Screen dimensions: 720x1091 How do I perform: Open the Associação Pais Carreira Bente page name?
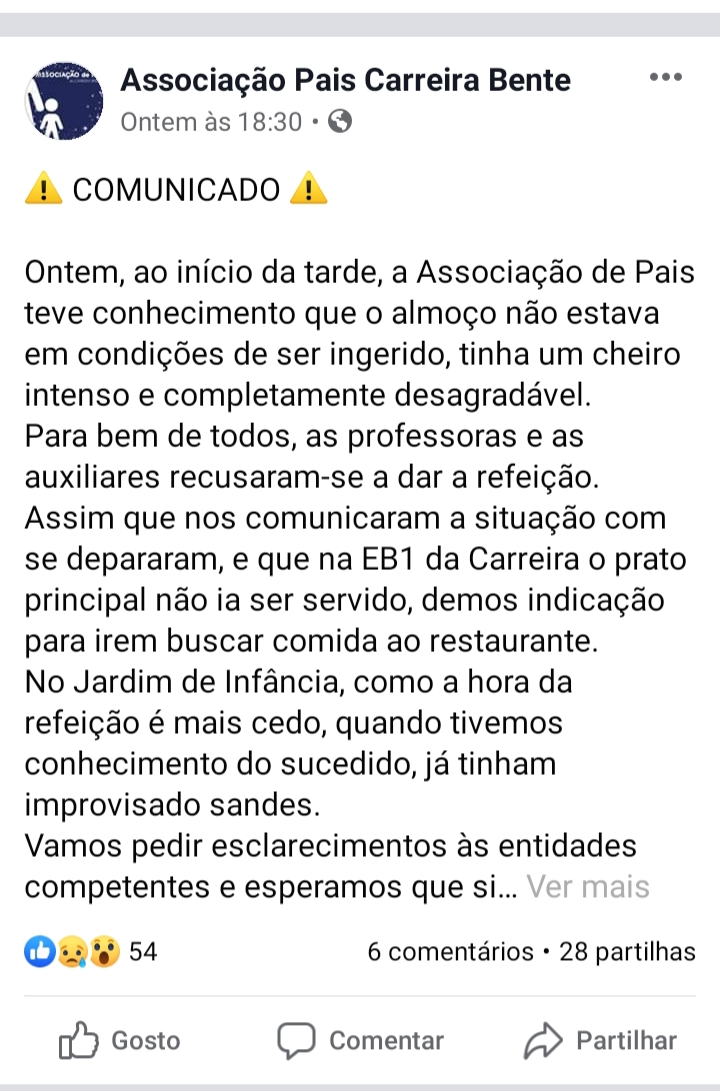[x=345, y=80]
